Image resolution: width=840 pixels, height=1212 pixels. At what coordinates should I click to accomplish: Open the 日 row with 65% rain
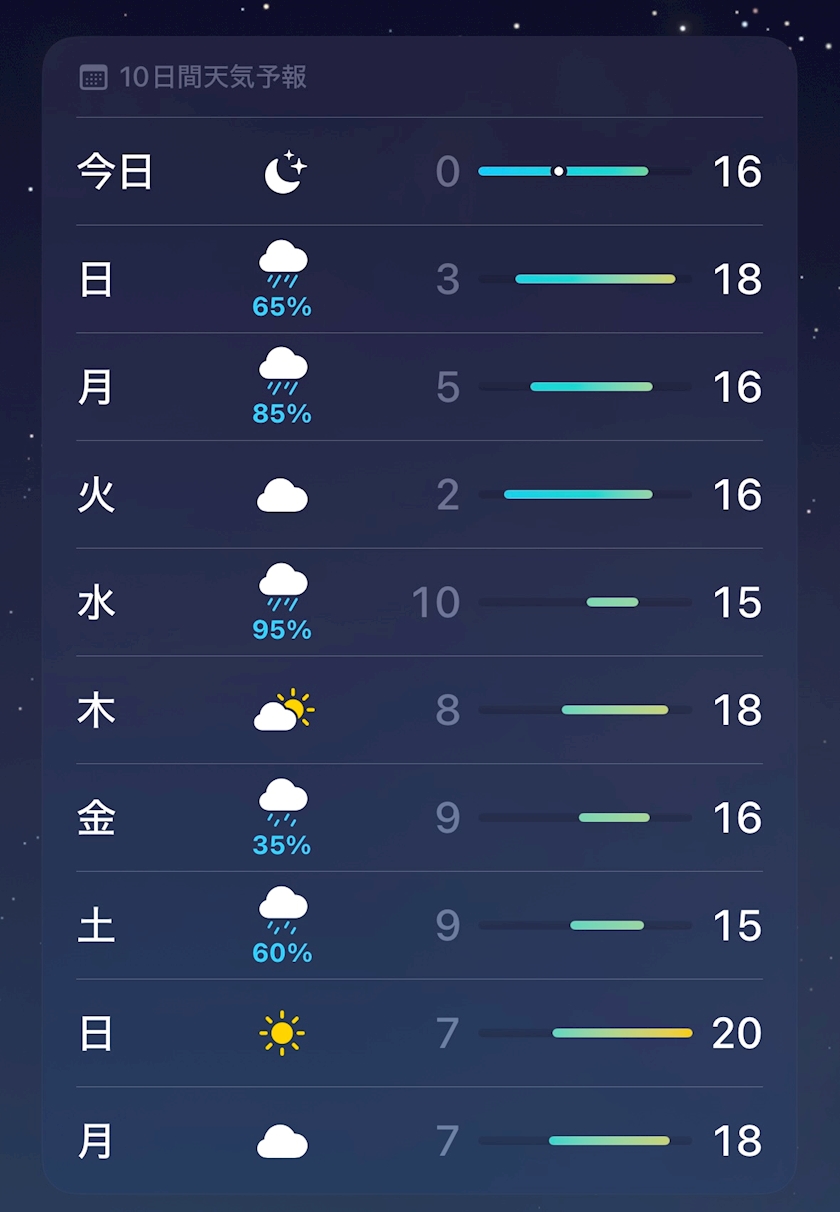click(419, 280)
